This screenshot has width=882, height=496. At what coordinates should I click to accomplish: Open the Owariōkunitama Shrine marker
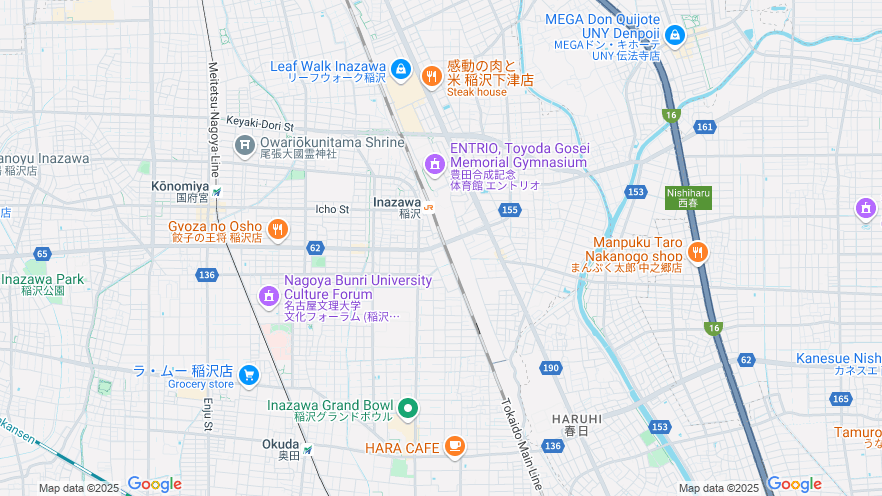244,146
